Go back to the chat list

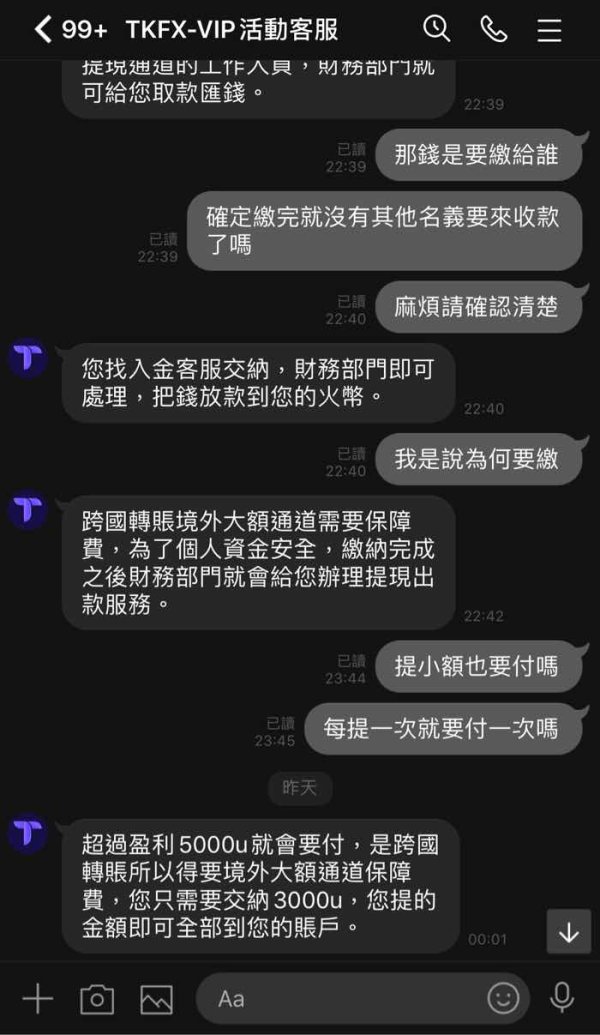tap(42, 30)
